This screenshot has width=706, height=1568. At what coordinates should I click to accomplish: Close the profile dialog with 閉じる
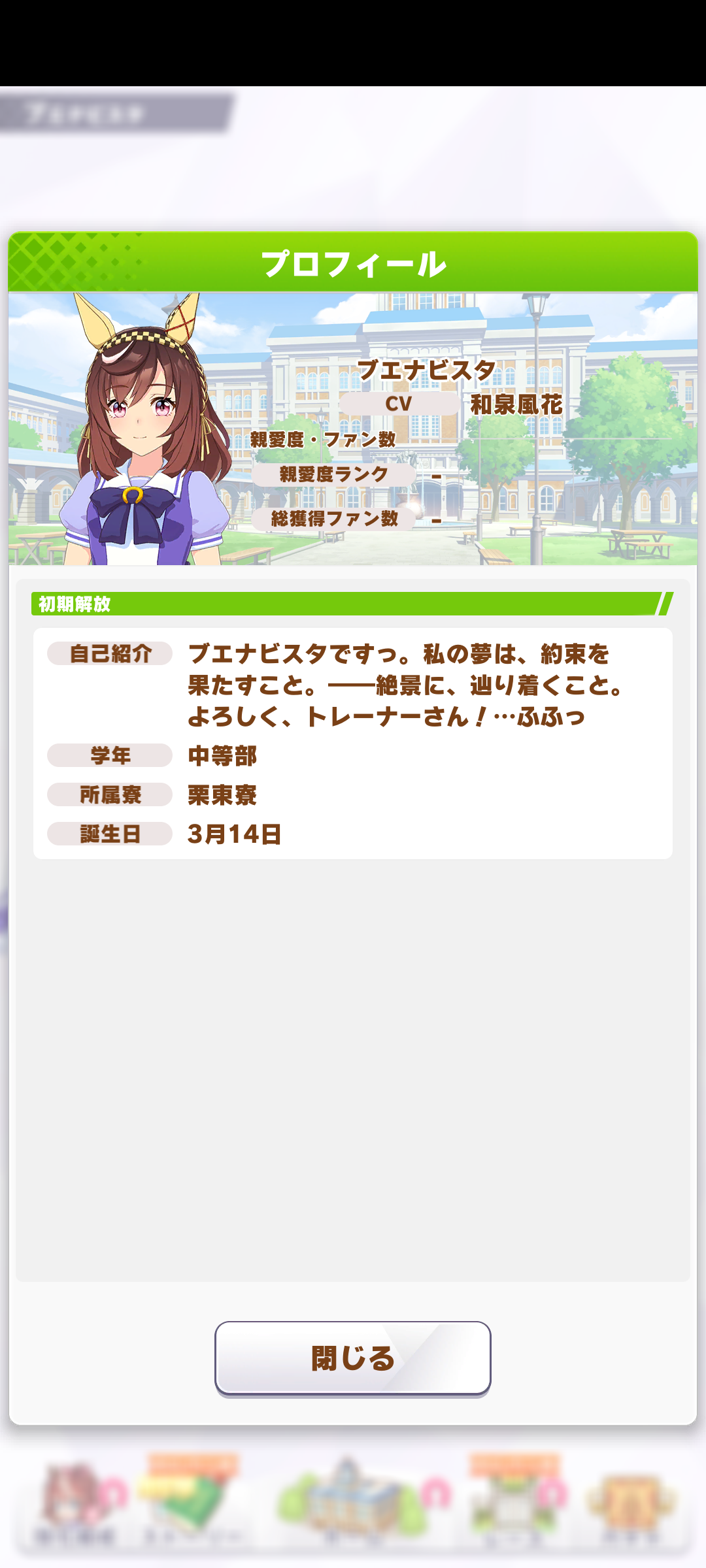click(x=353, y=1358)
